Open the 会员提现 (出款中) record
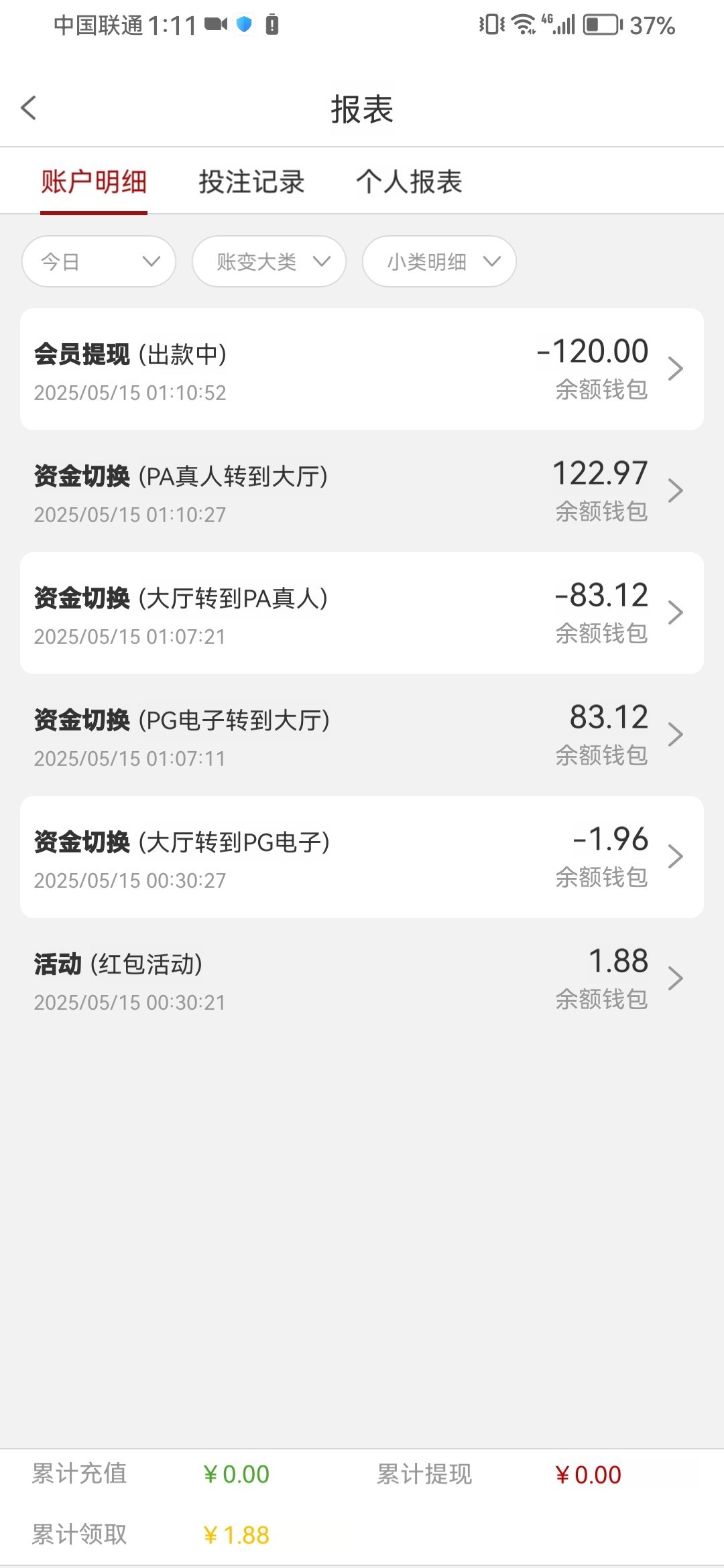Screen dimensions: 724x1568 tap(362, 369)
